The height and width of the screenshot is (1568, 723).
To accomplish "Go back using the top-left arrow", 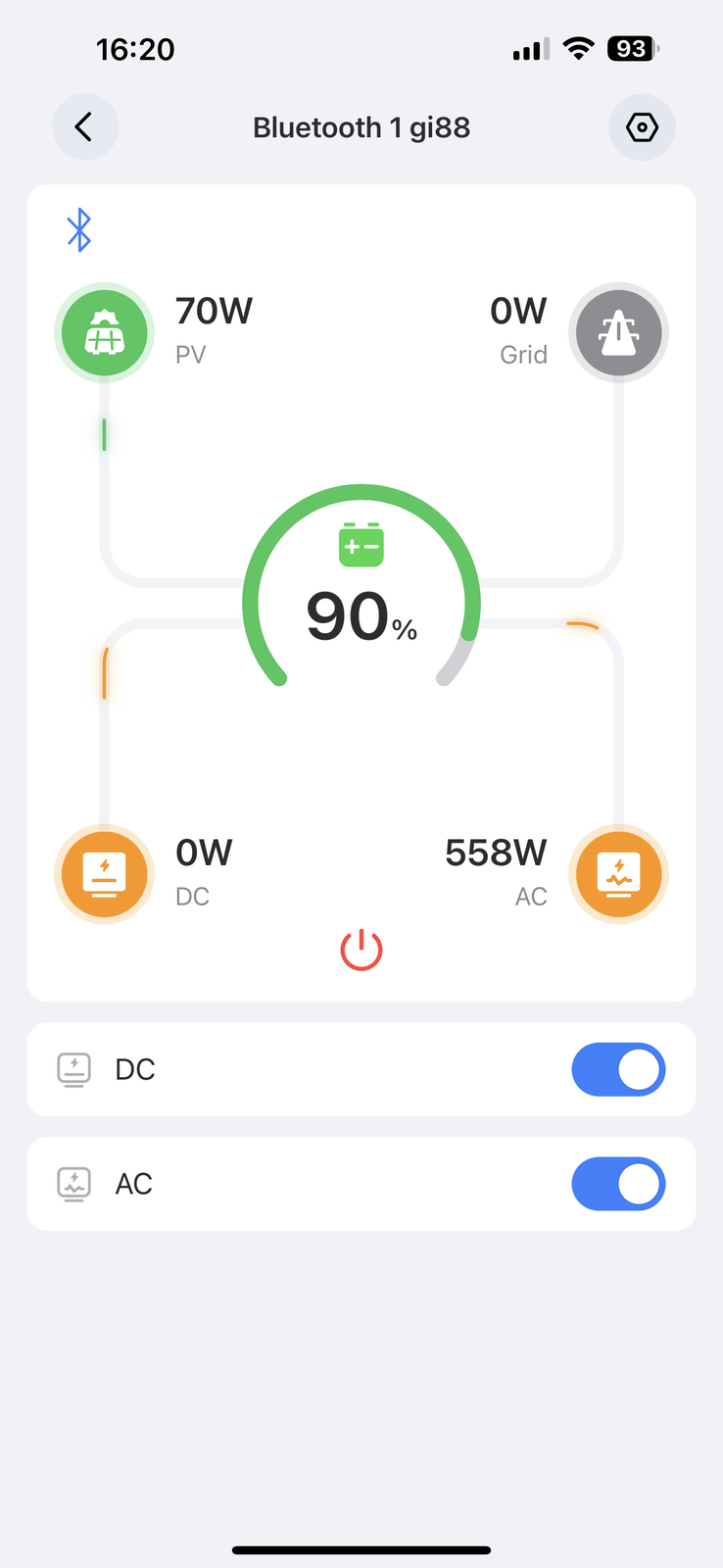I will click(x=85, y=127).
